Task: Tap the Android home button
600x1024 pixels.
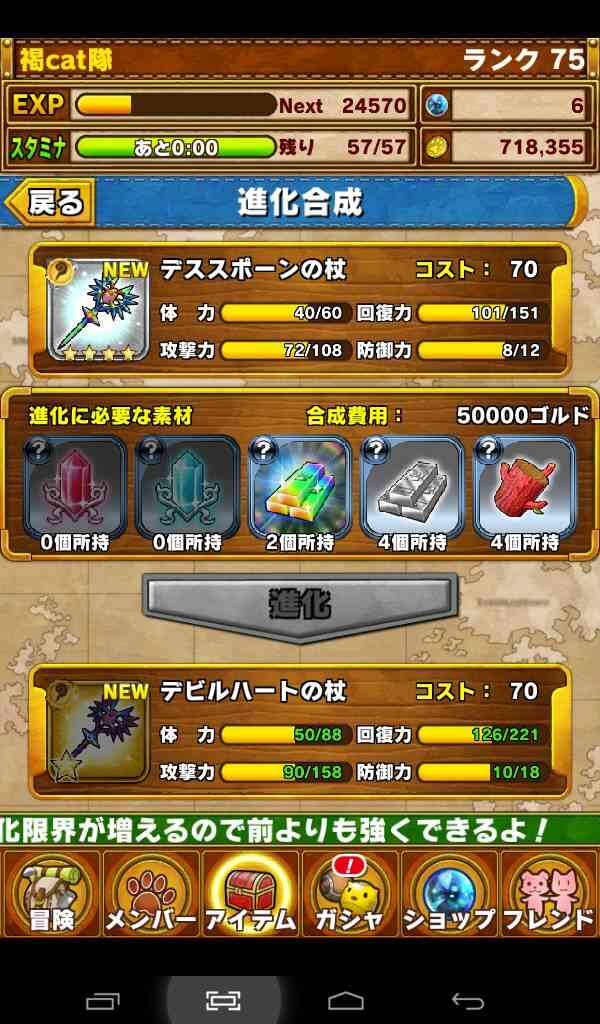Action: pyautogui.click(x=345, y=1000)
